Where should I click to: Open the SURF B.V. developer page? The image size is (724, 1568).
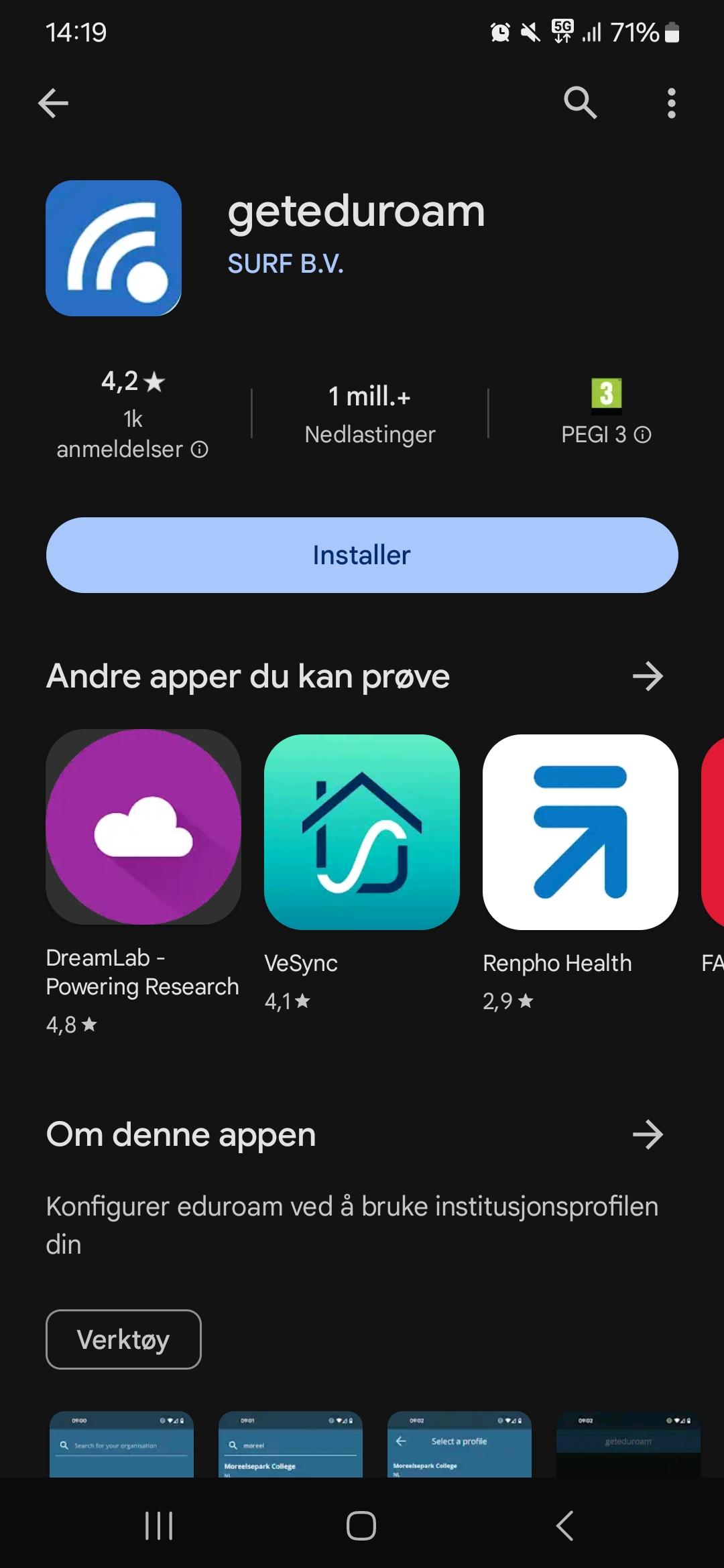coord(286,263)
